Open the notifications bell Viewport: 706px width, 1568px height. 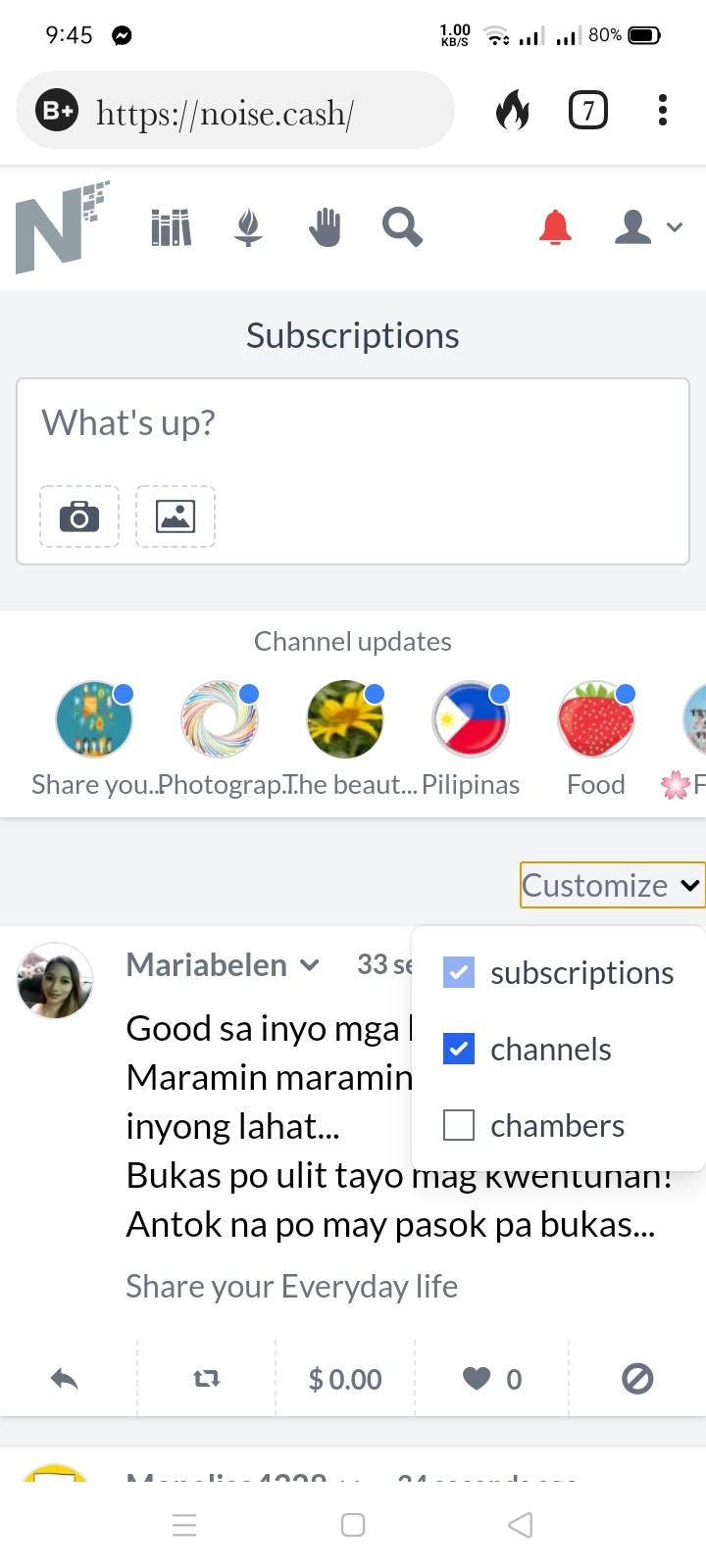pos(555,227)
